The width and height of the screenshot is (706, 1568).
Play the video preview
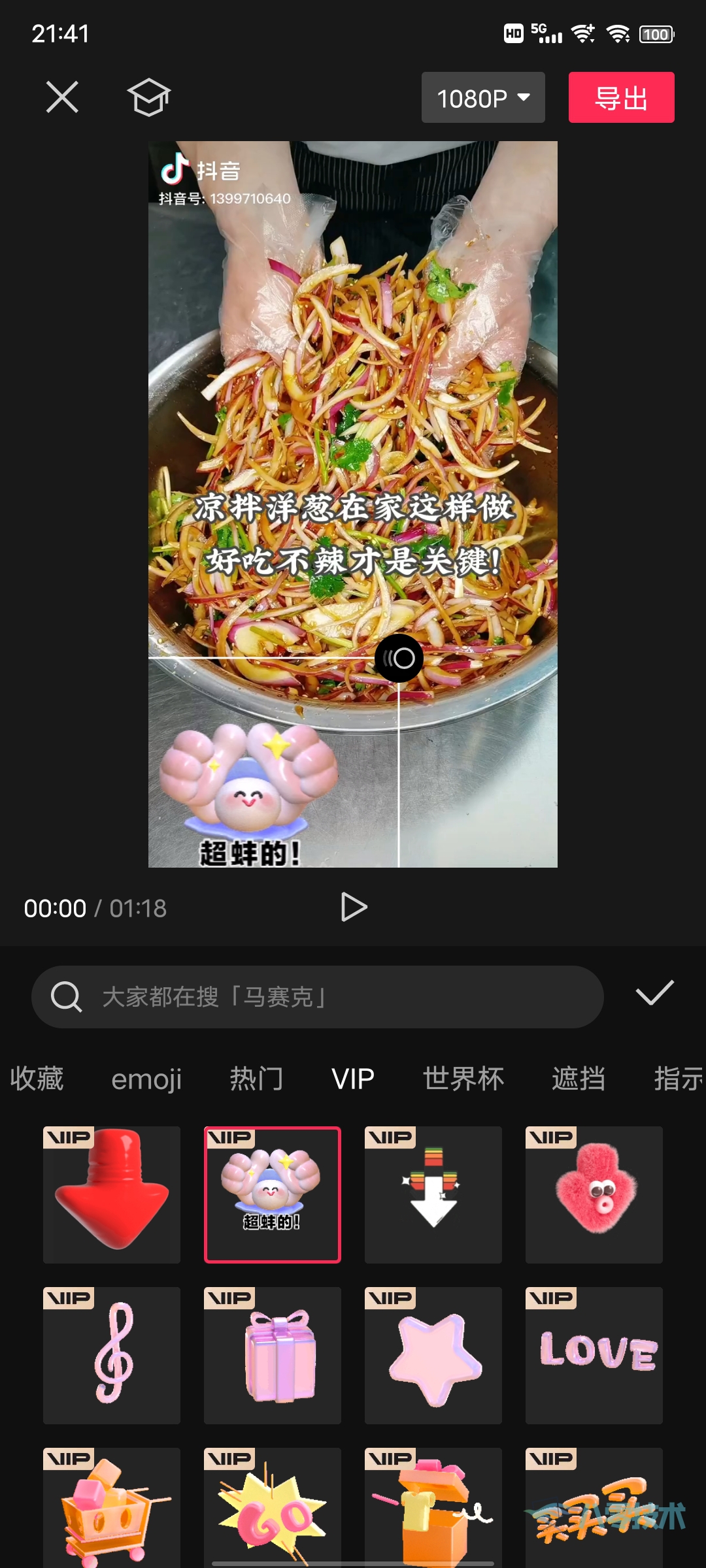pyautogui.click(x=354, y=907)
